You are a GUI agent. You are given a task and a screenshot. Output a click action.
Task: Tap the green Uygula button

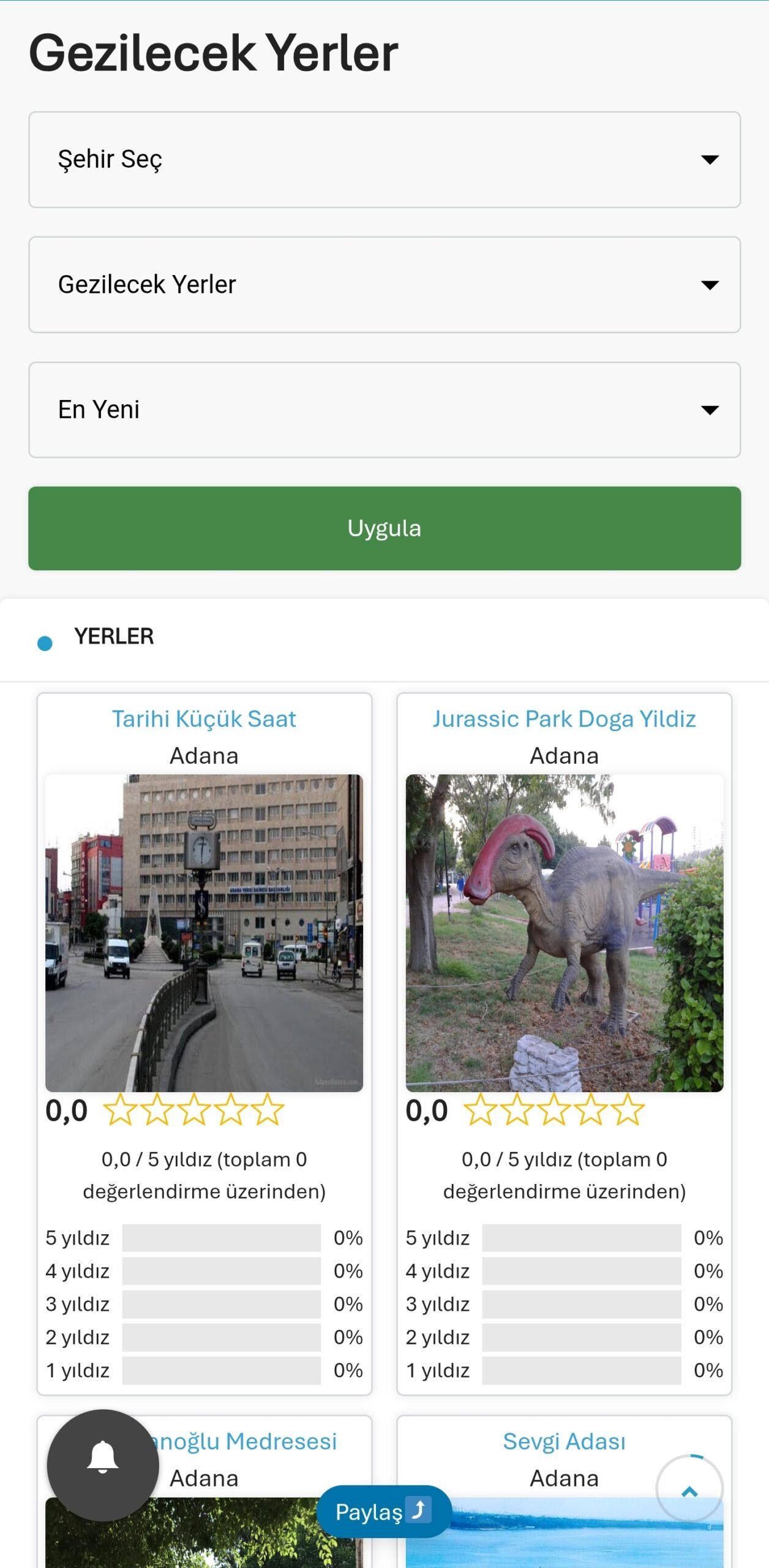384,528
